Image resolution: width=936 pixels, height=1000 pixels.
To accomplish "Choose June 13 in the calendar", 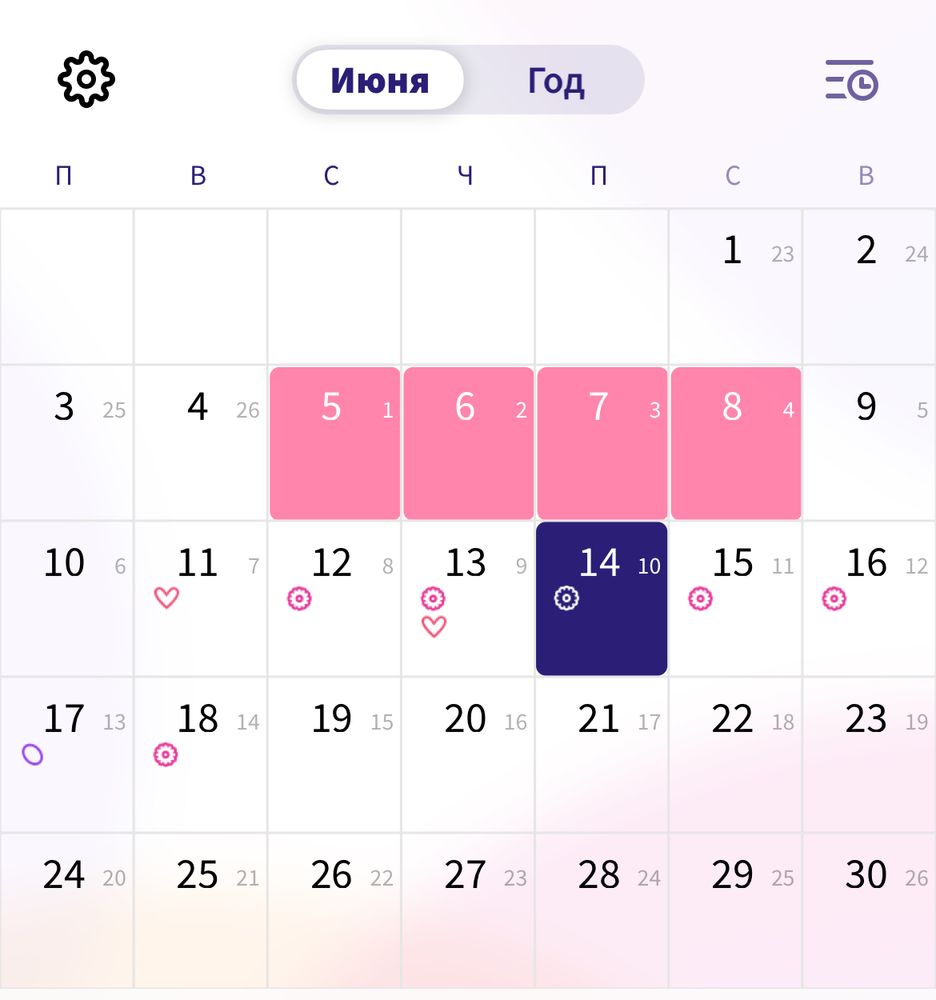I will [467, 598].
